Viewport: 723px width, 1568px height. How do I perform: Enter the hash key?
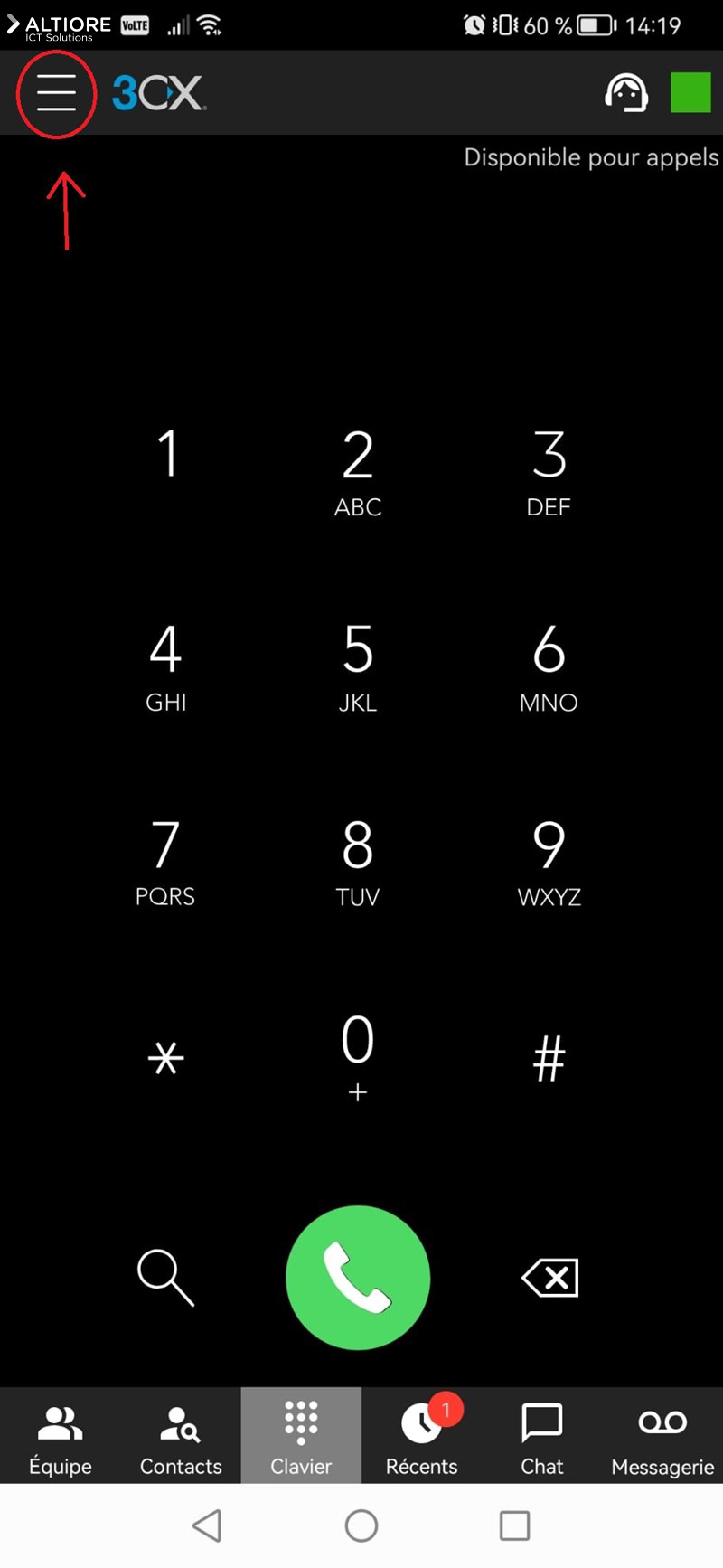pos(549,1057)
